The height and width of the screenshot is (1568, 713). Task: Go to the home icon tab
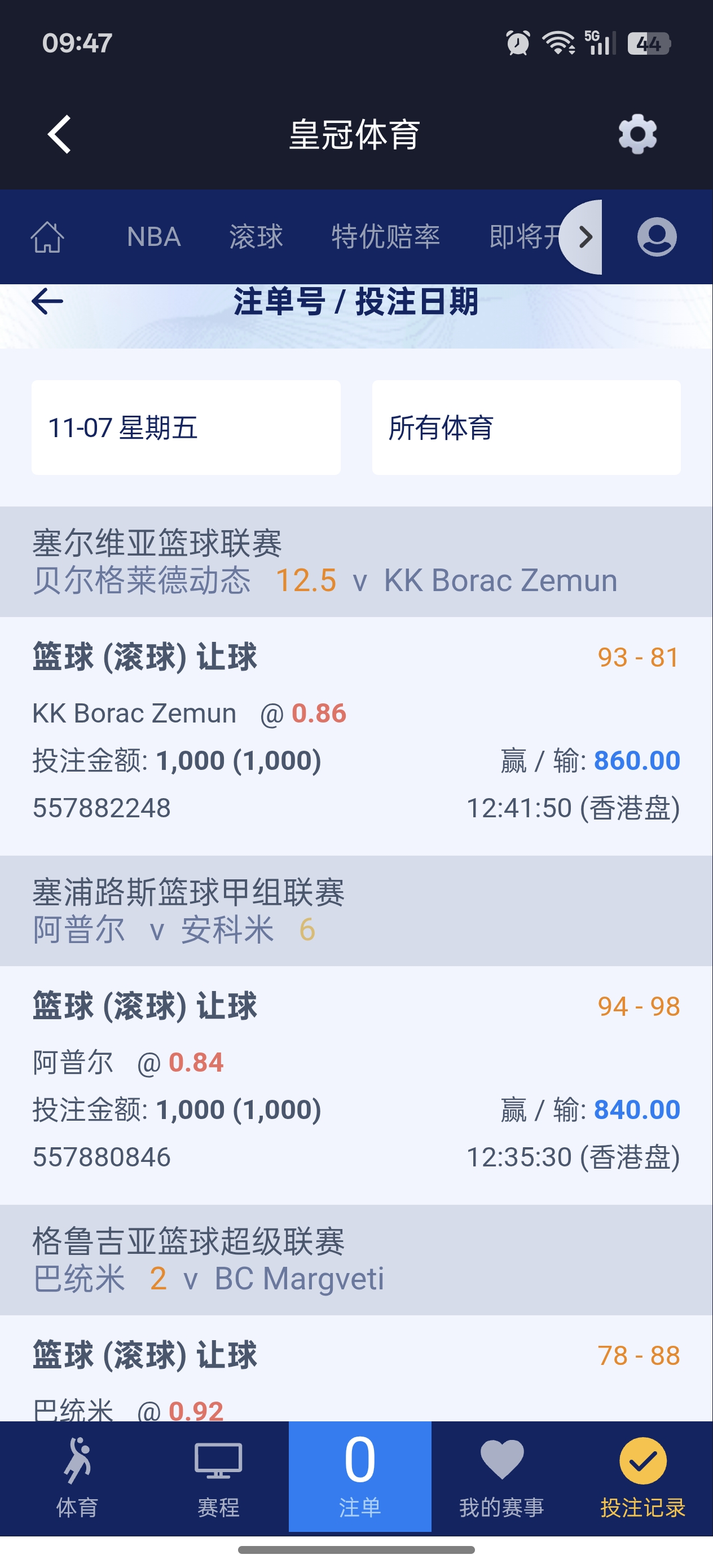click(47, 237)
